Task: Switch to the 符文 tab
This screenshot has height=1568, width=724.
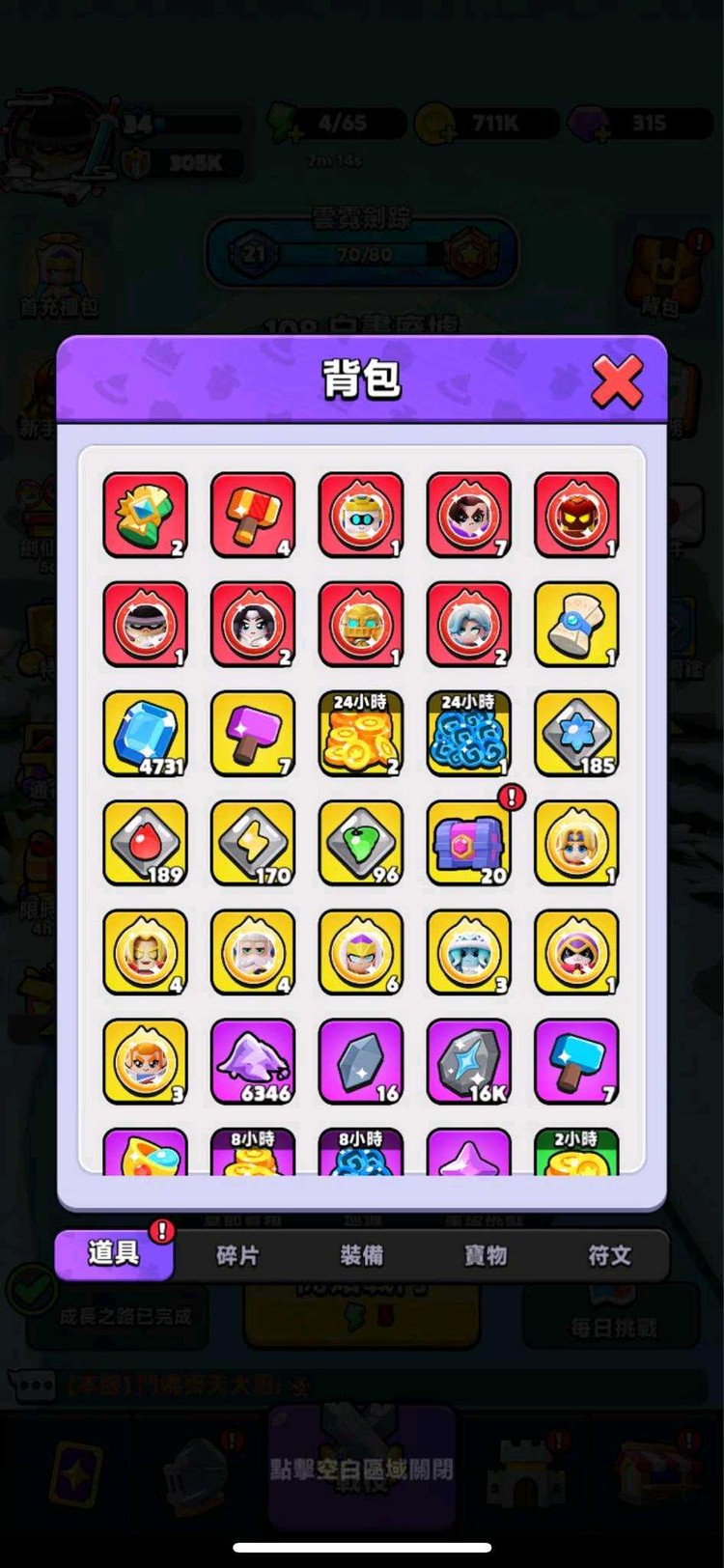Action: click(x=609, y=1254)
